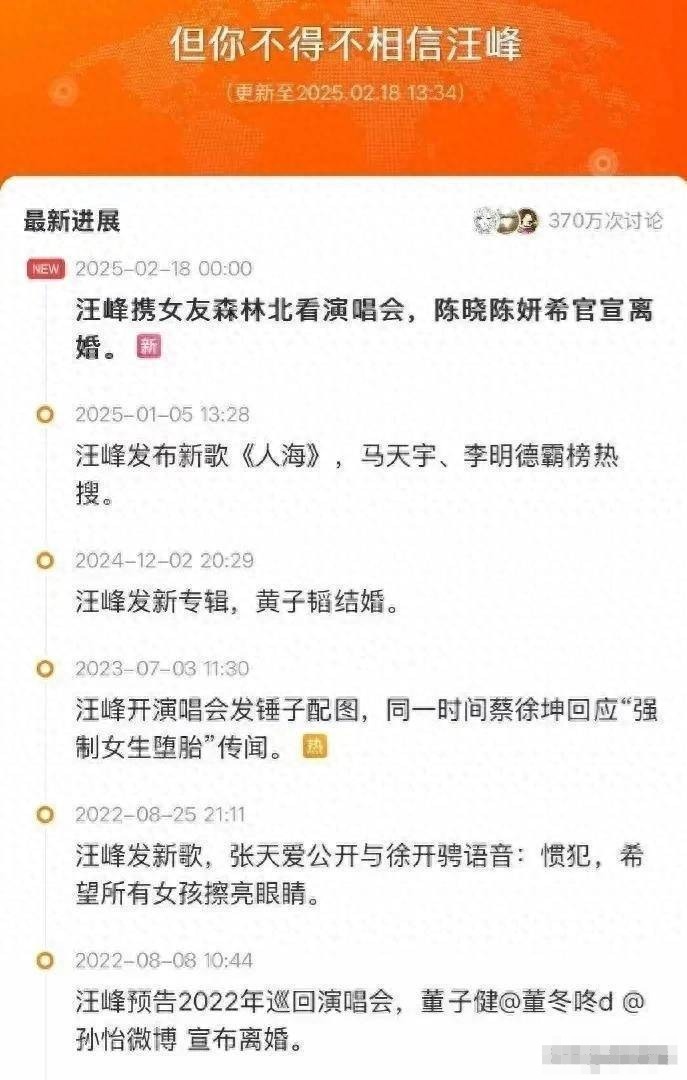
Task: Open the 2025-02-18 entry about 陈晓陈妍希官宣离婚
Action: 364,327
